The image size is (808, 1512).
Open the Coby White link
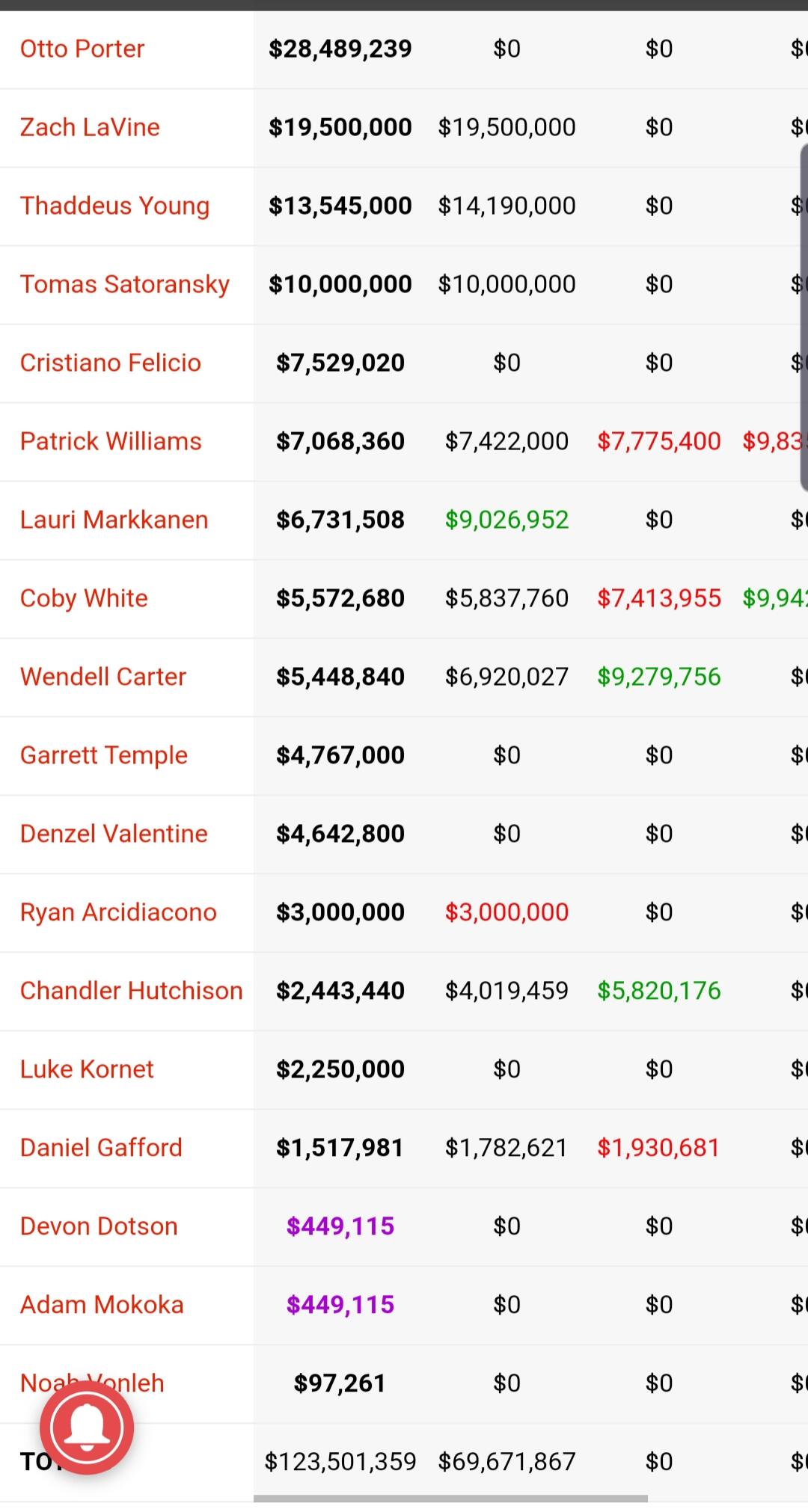84,599
